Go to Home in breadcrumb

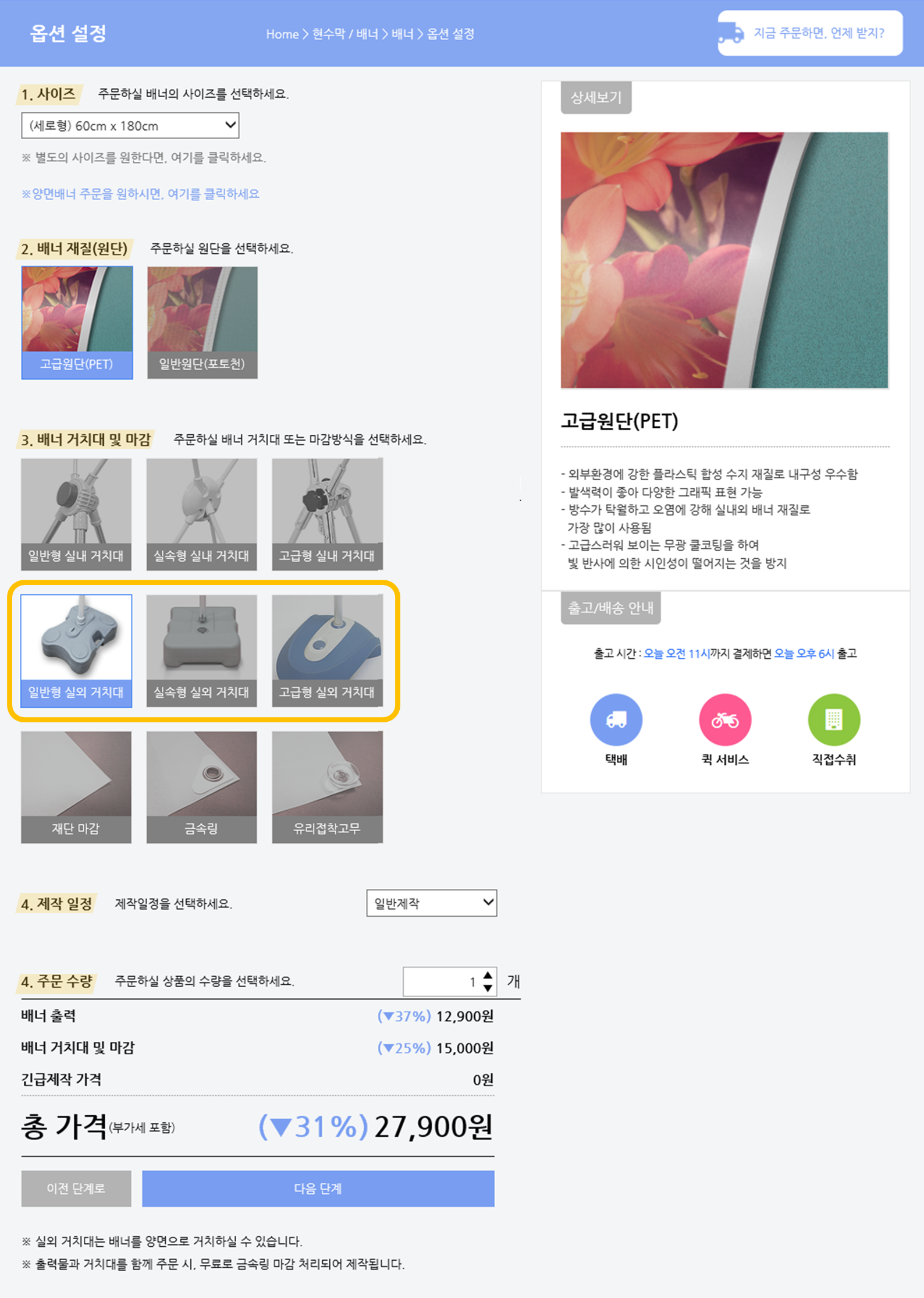click(x=282, y=34)
